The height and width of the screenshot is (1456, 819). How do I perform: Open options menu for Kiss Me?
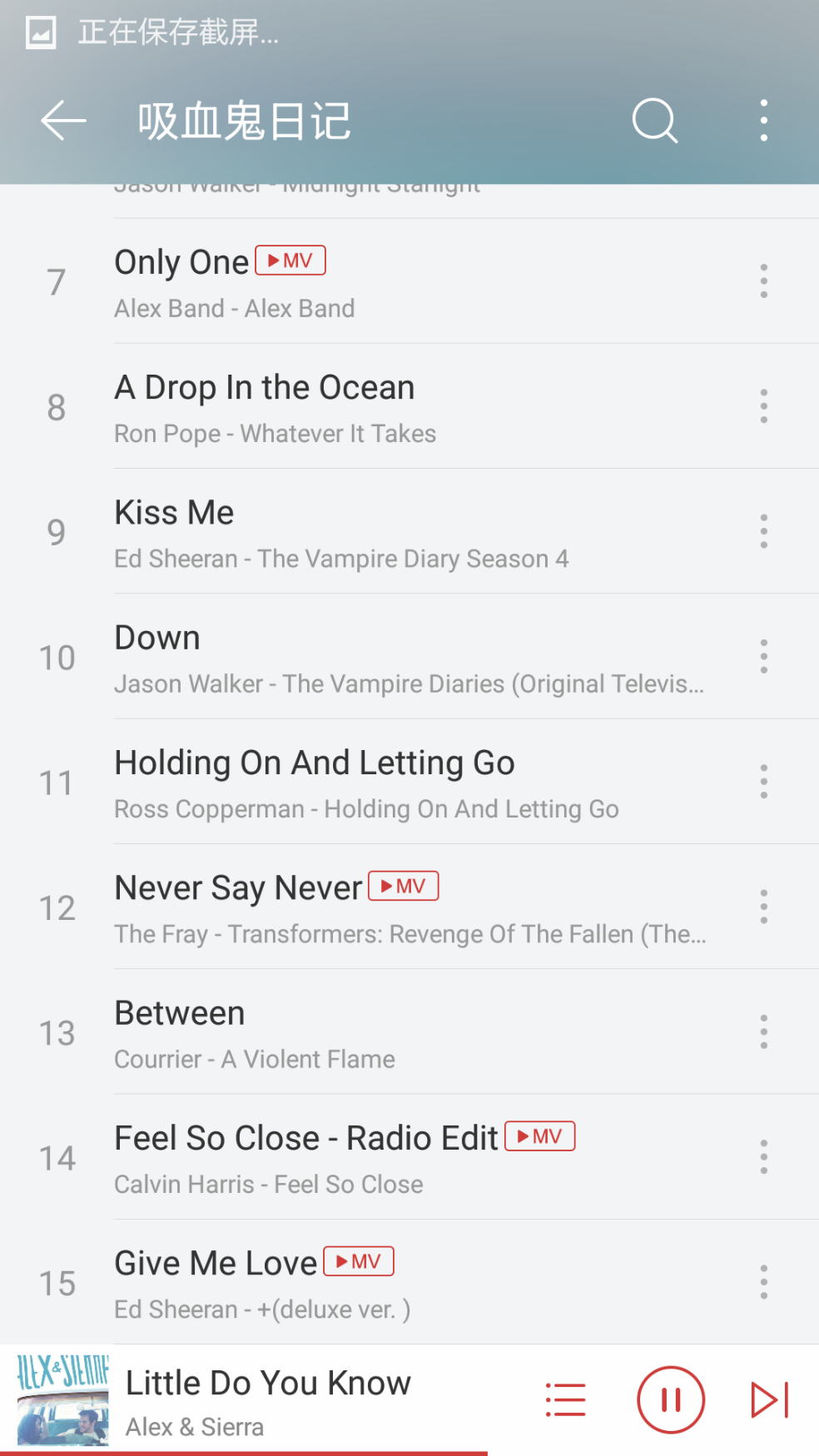pyautogui.click(x=763, y=532)
